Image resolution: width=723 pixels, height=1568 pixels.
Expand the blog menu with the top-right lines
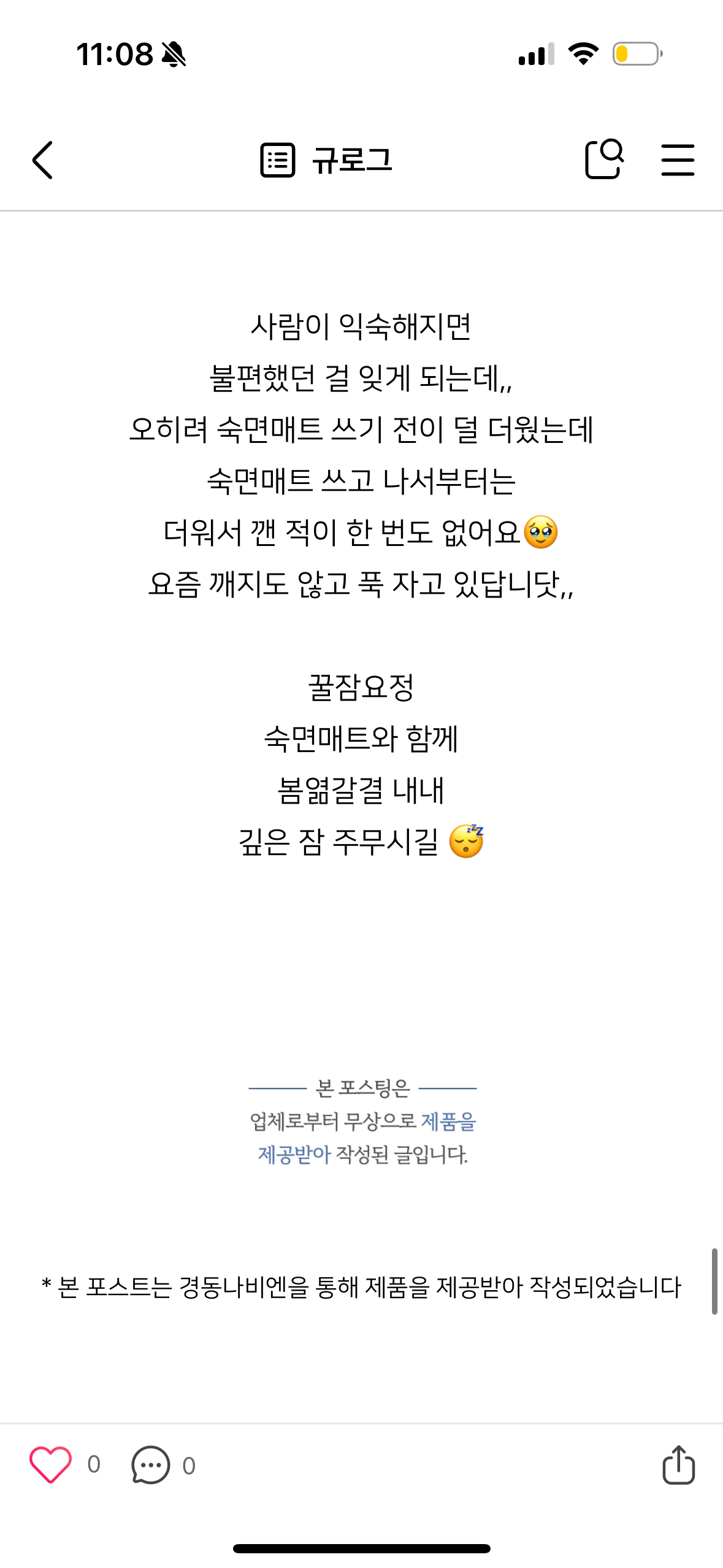tap(678, 159)
